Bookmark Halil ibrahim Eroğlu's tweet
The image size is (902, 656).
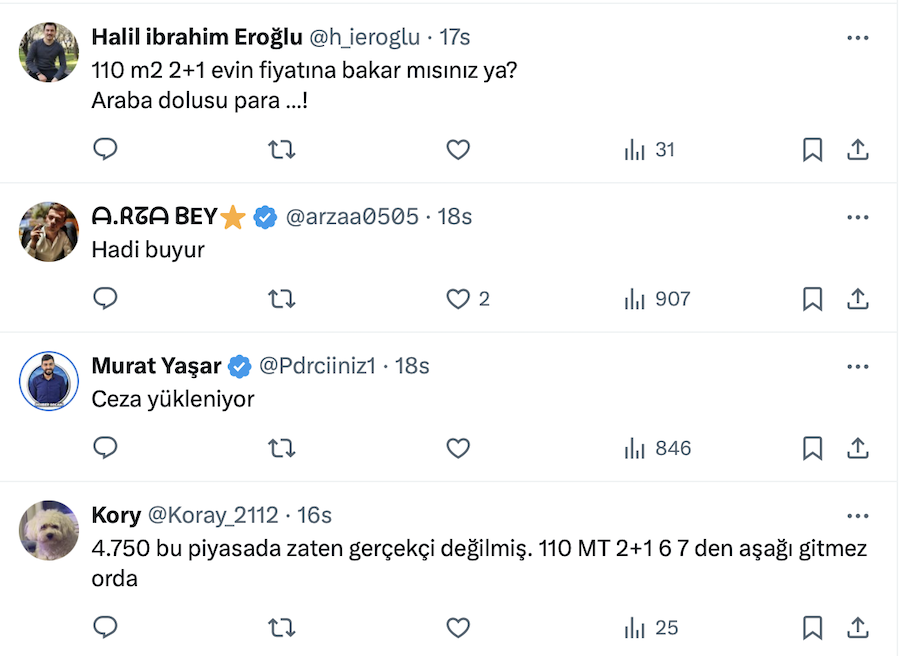pyautogui.click(x=813, y=150)
